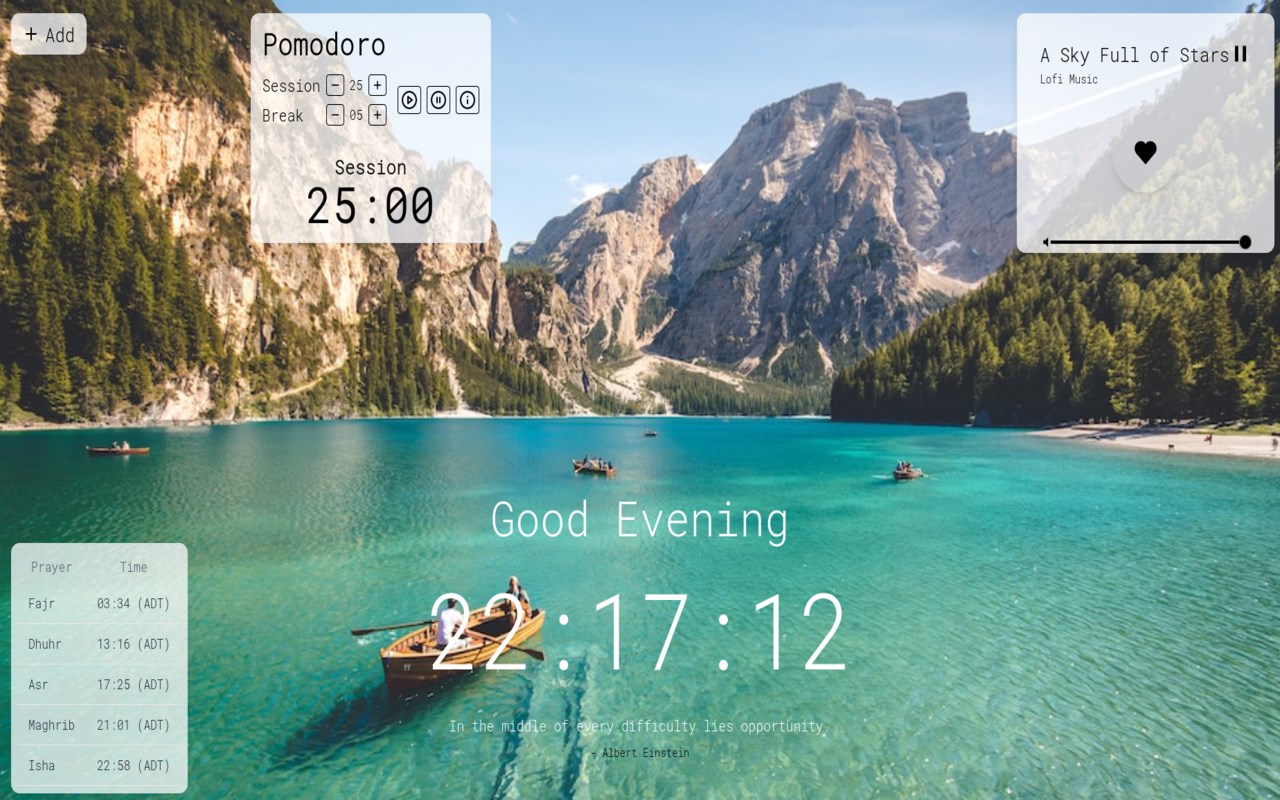
Task: Increase the Pomodoro session length
Action: coord(377,86)
